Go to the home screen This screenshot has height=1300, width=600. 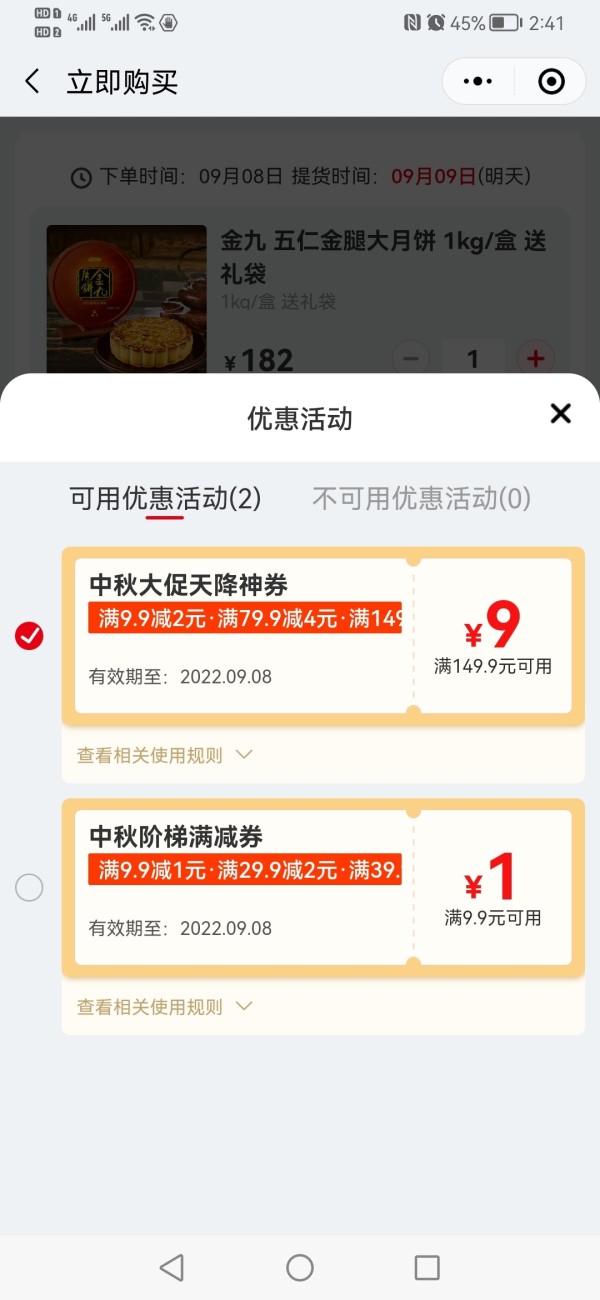coord(300,1267)
